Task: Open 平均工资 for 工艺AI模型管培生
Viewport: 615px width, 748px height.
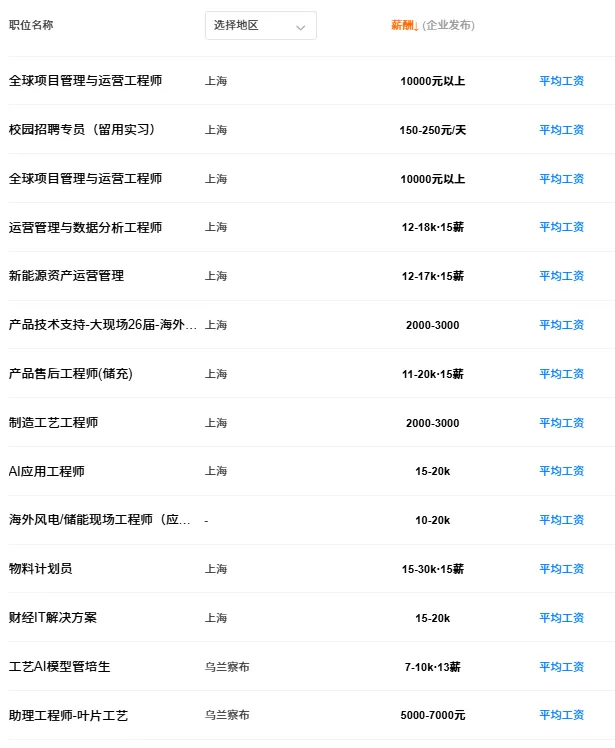Action: pos(561,667)
